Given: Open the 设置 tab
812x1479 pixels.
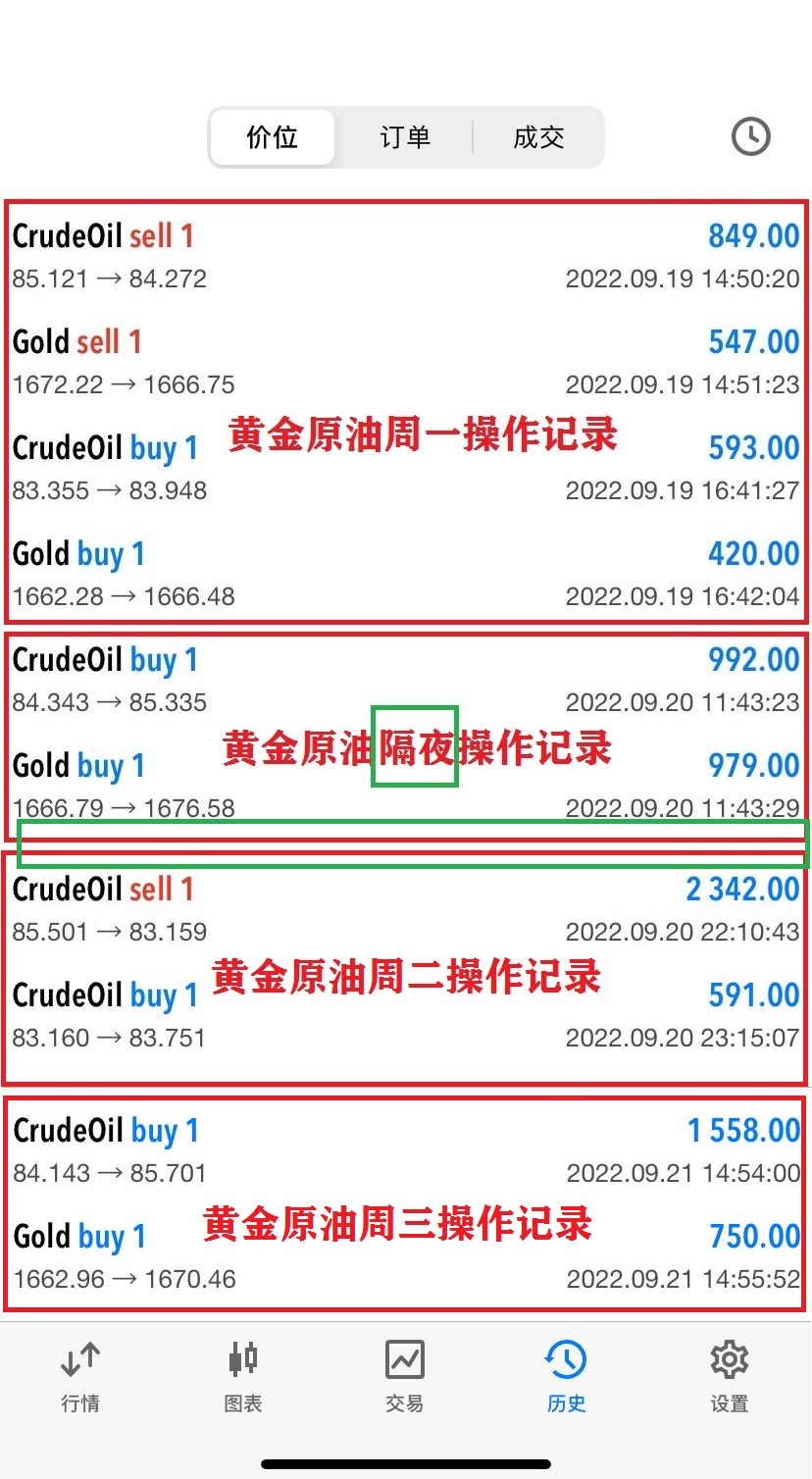Looking at the screenshot, I should 730,1377.
